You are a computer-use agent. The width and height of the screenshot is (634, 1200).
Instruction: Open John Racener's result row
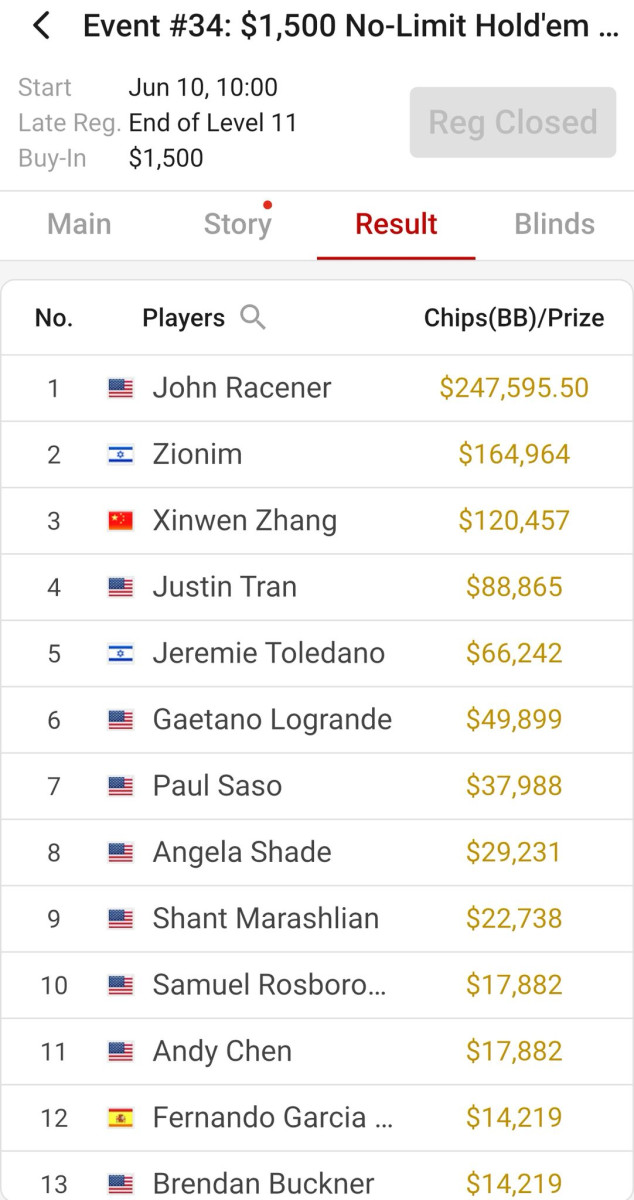tap(317, 388)
